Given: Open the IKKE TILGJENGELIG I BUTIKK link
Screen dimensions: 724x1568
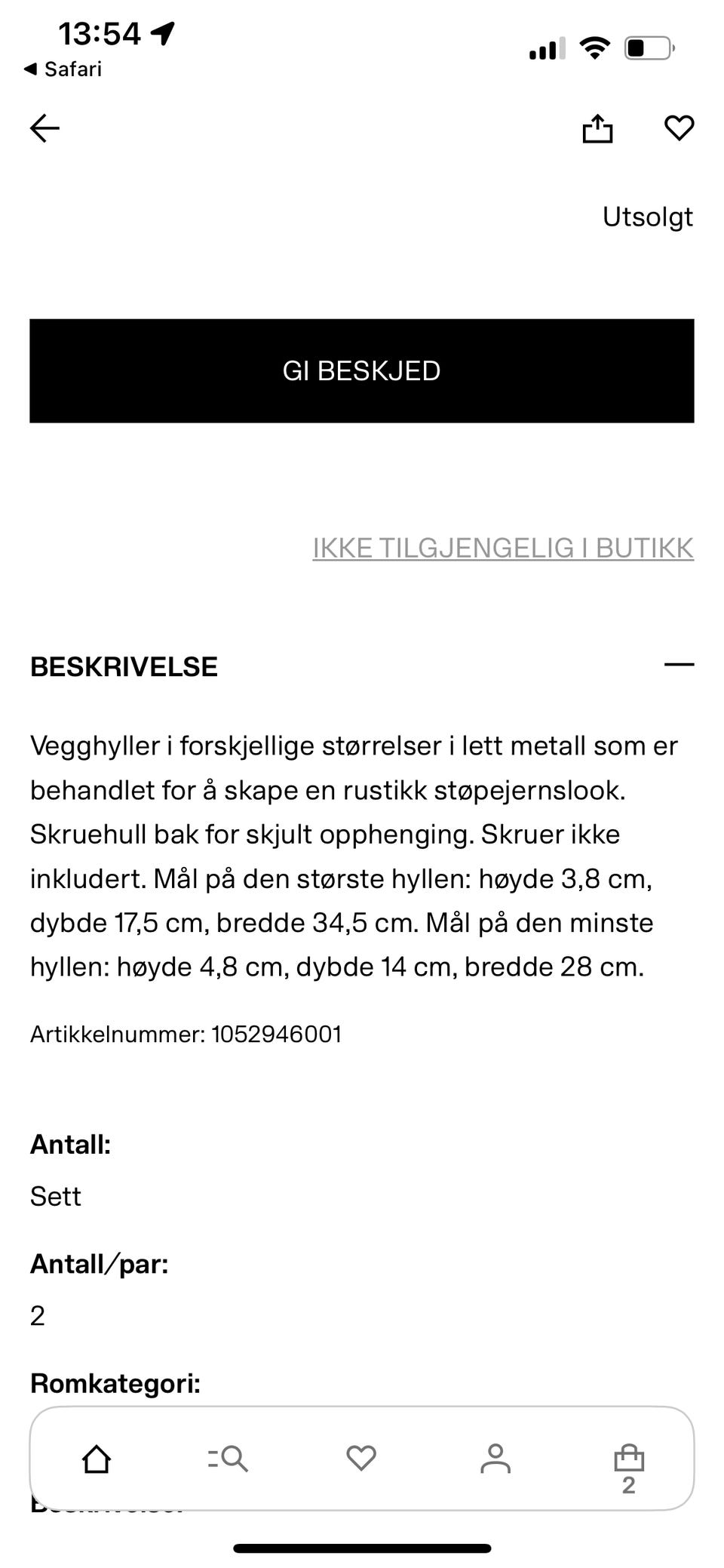Looking at the screenshot, I should pos(503,549).
